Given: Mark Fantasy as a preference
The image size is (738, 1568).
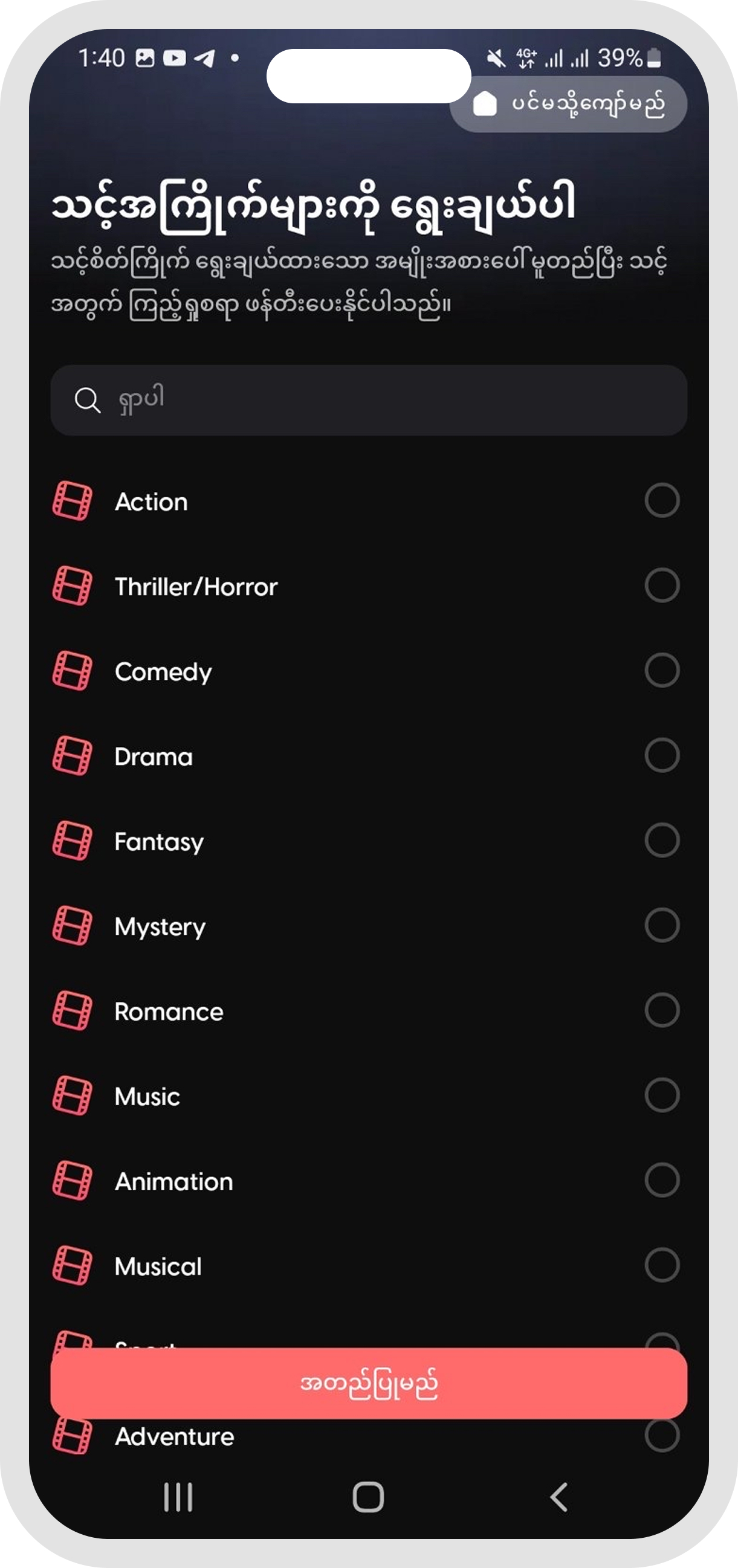Looking at the screenshot, I should pos(661,840).
